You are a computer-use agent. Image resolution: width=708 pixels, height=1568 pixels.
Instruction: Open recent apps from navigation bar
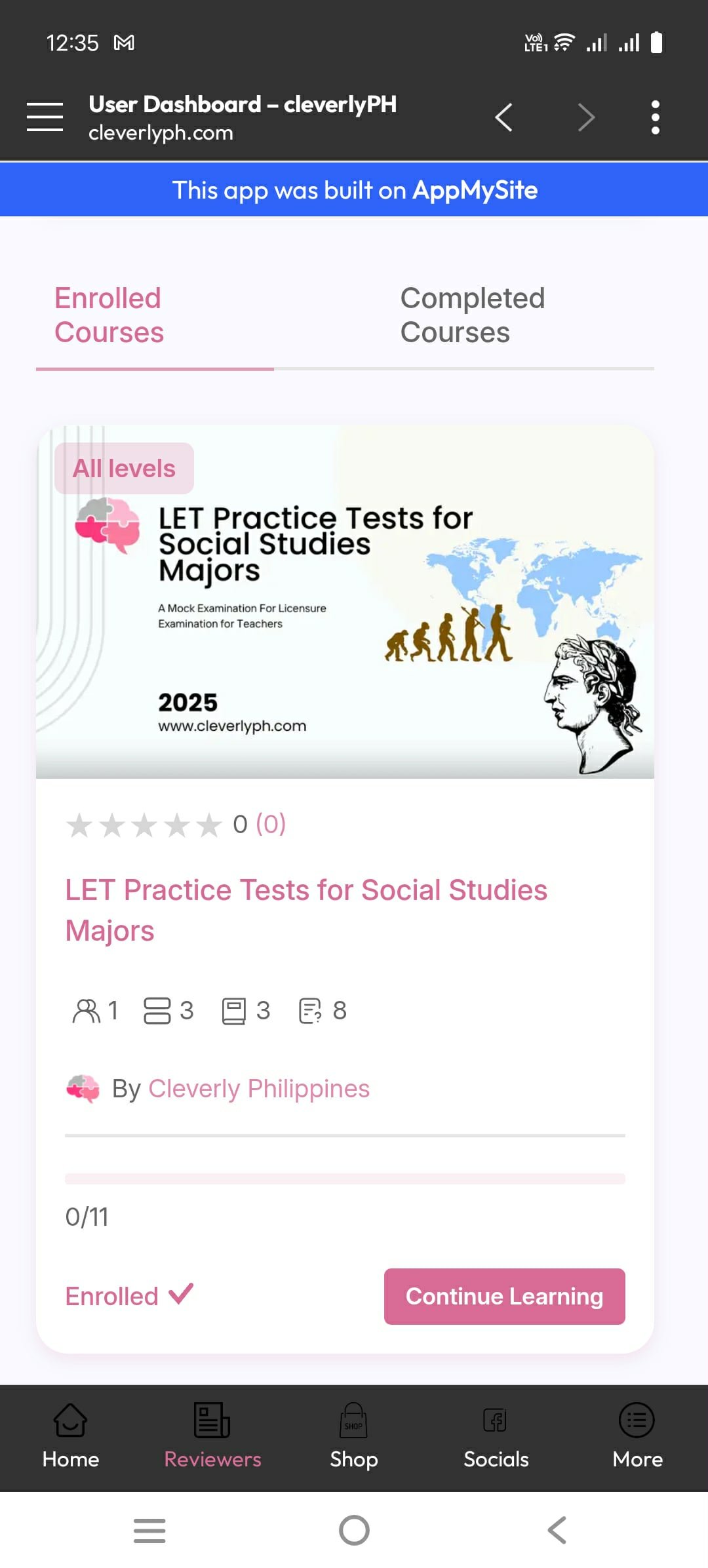(x=149, y=1531)
